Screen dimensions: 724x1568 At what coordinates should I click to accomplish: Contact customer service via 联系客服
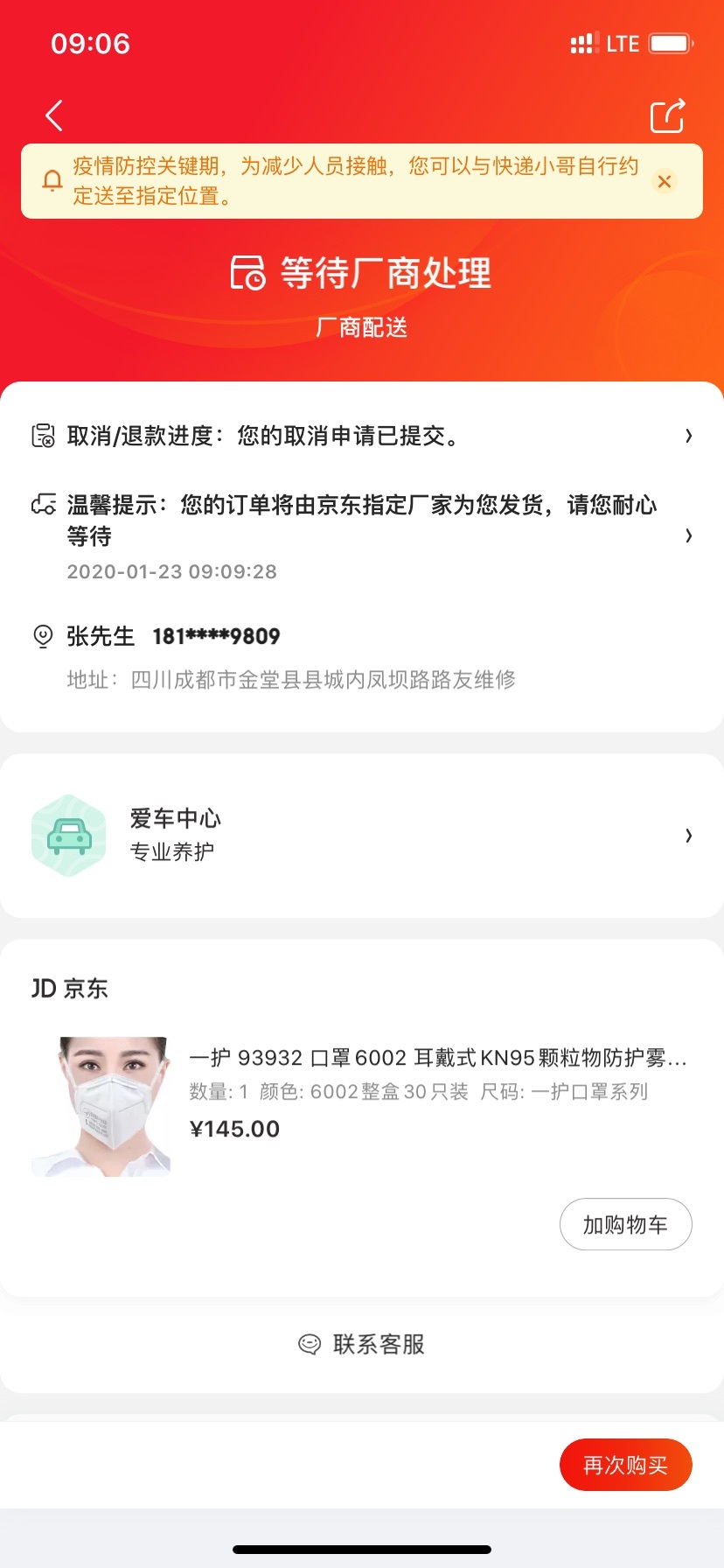(362, 1344)
